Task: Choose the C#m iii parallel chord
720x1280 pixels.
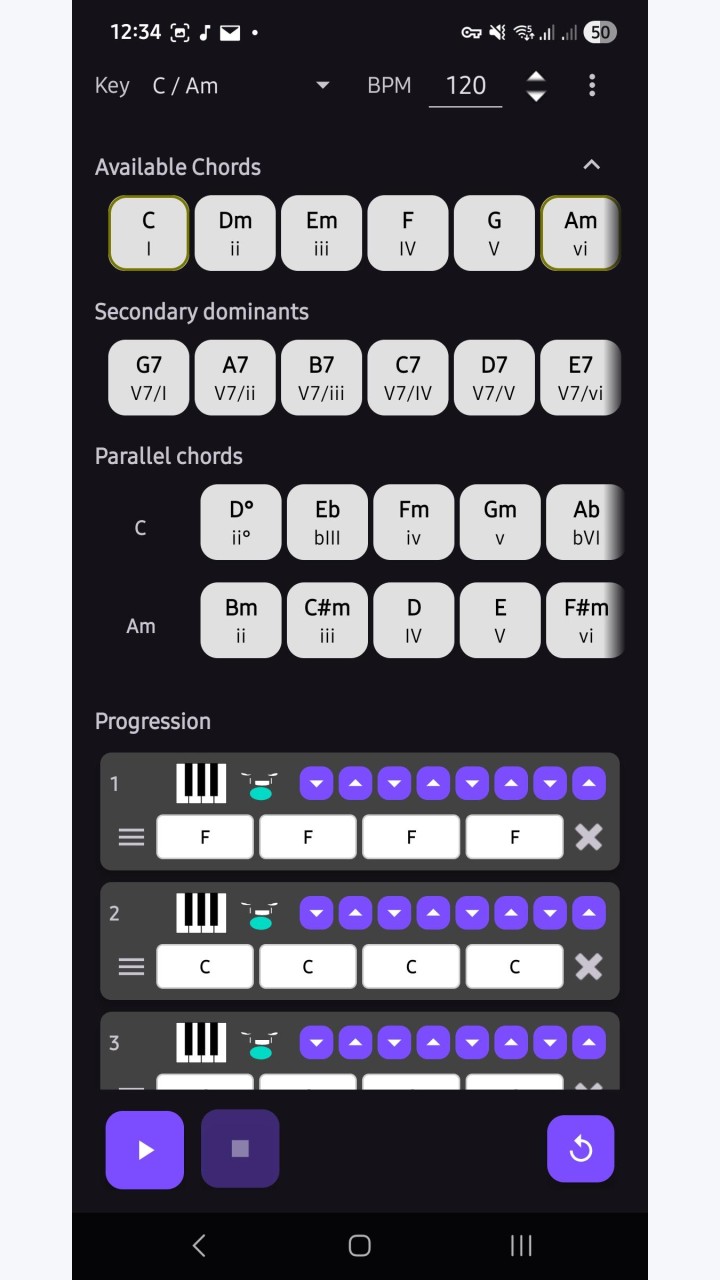Action: [327, 620]
